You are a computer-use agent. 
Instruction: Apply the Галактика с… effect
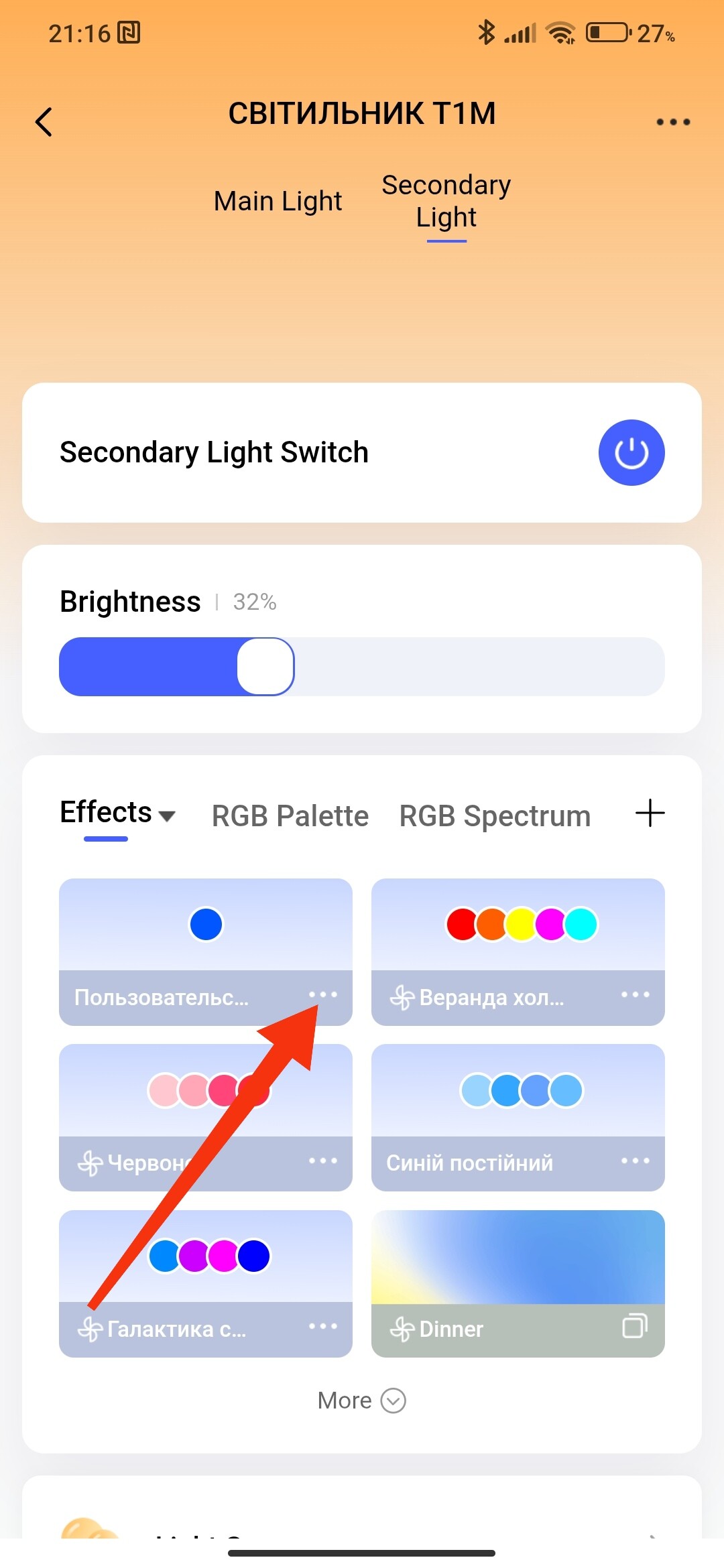205,1256
